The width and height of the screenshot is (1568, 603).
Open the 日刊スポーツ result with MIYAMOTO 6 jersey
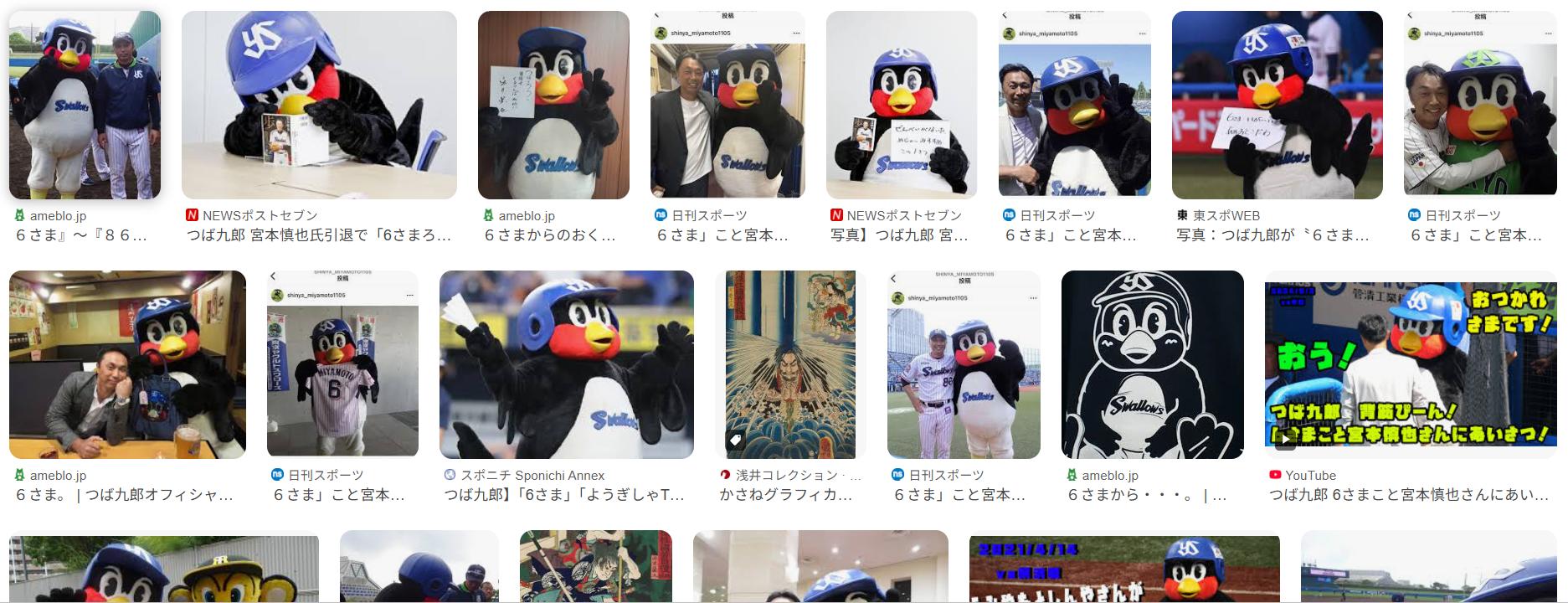click(342, 364)
